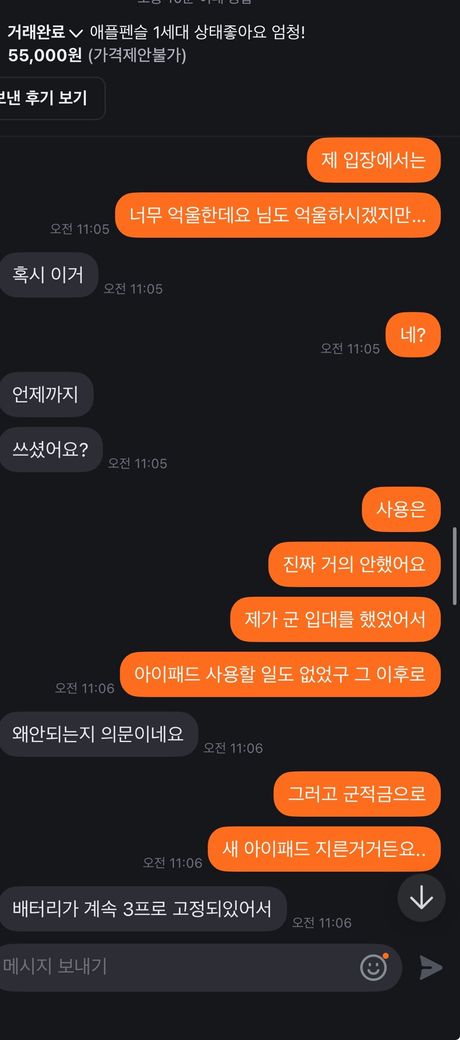Open the 거래완료 status dropdown
460x1040 pixels.
[46, 32]
